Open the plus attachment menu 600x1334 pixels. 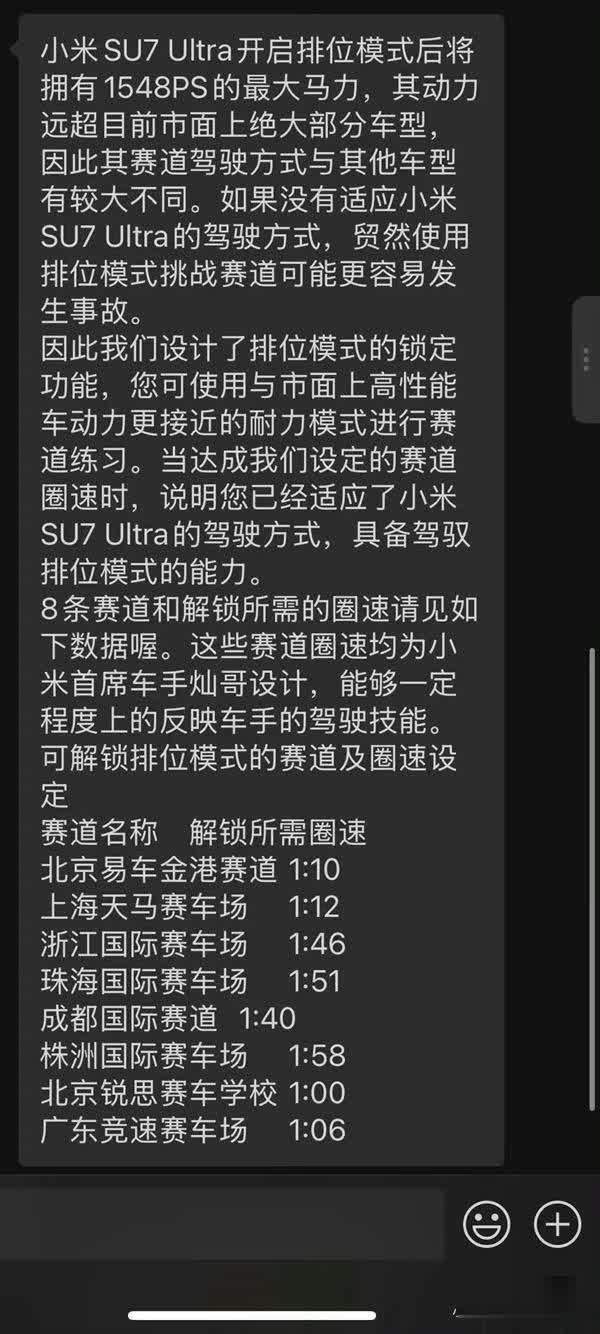[557, 1224]
